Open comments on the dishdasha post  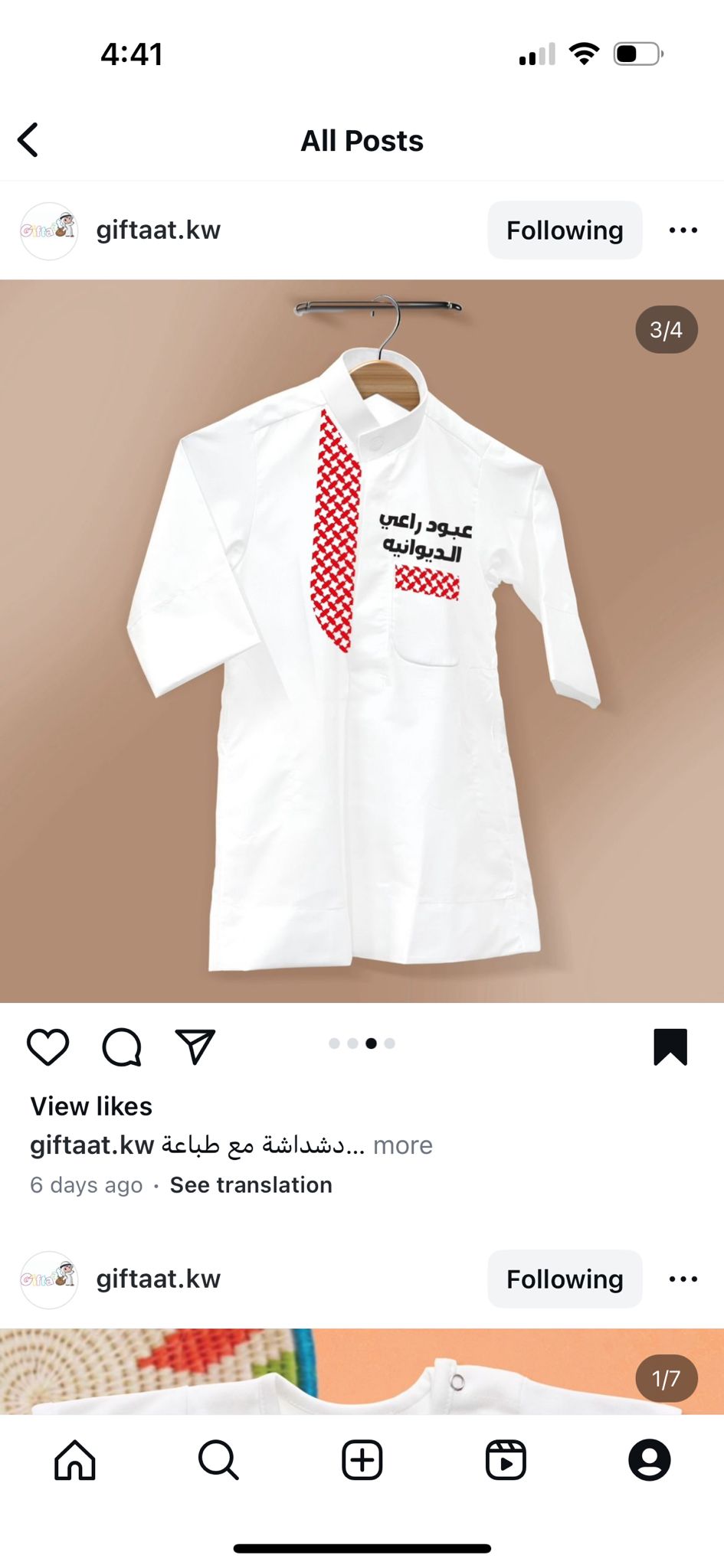point(122,1047)
